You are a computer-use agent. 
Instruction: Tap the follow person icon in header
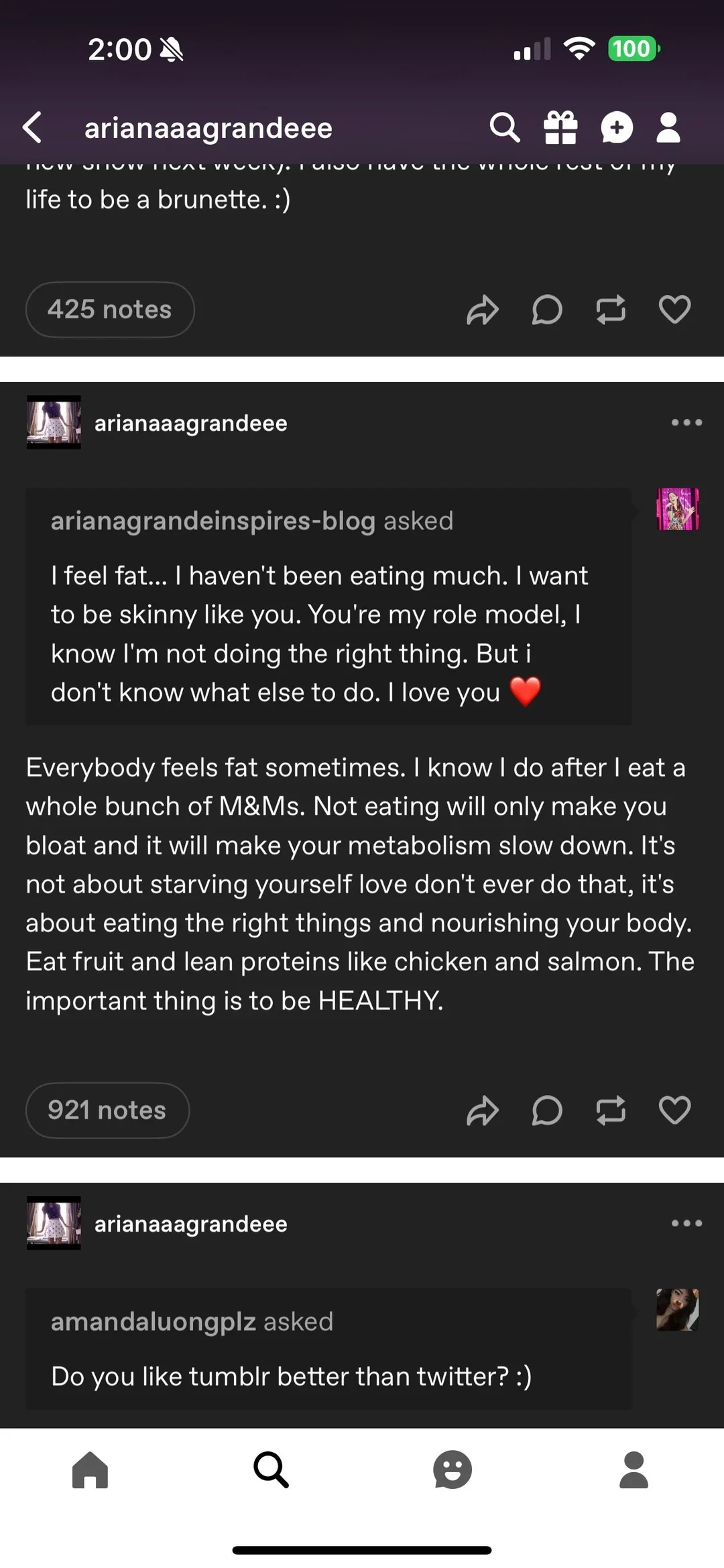(x=668, y=127)
